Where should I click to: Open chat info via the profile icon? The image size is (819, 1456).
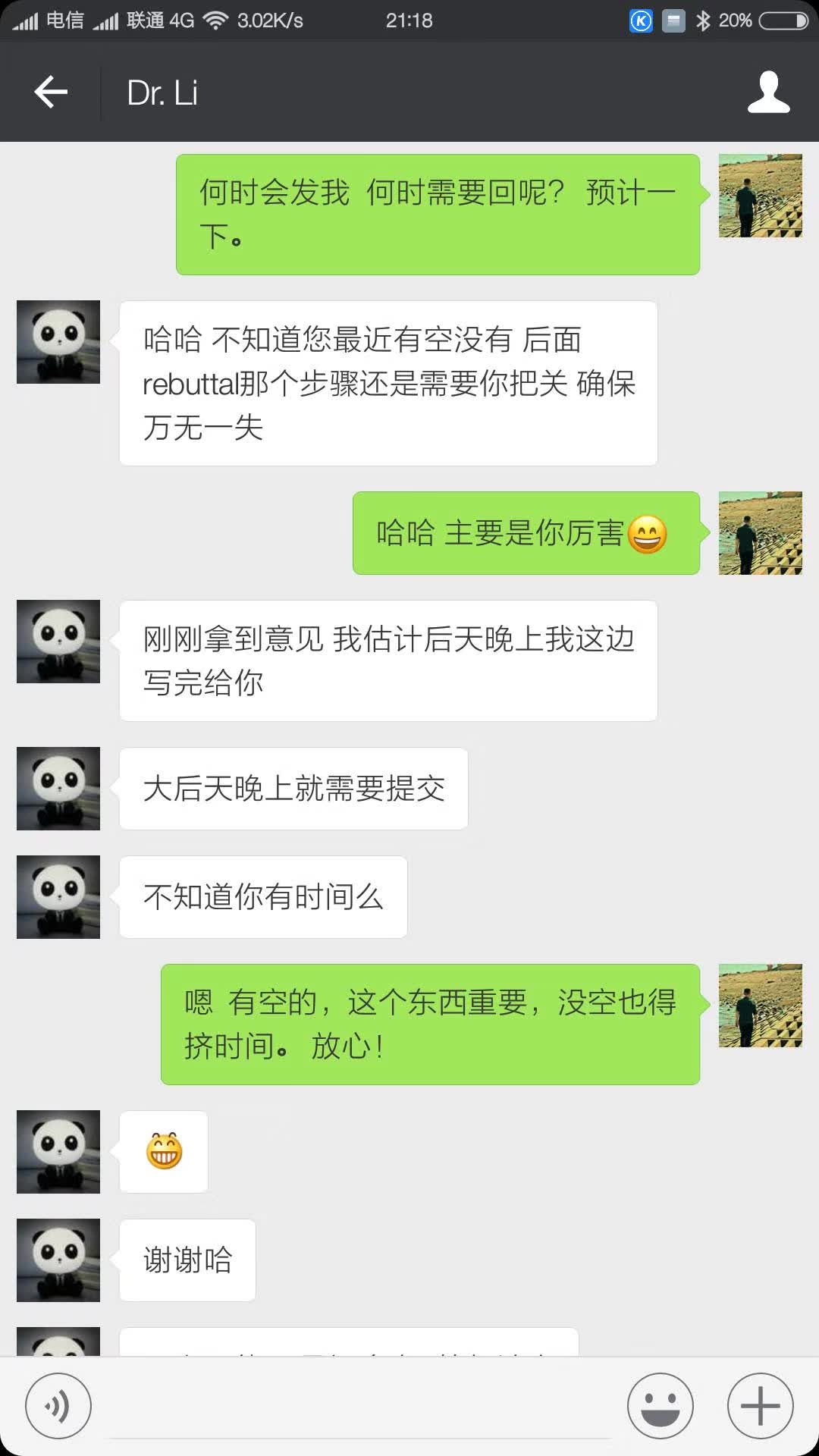[768, 93]
